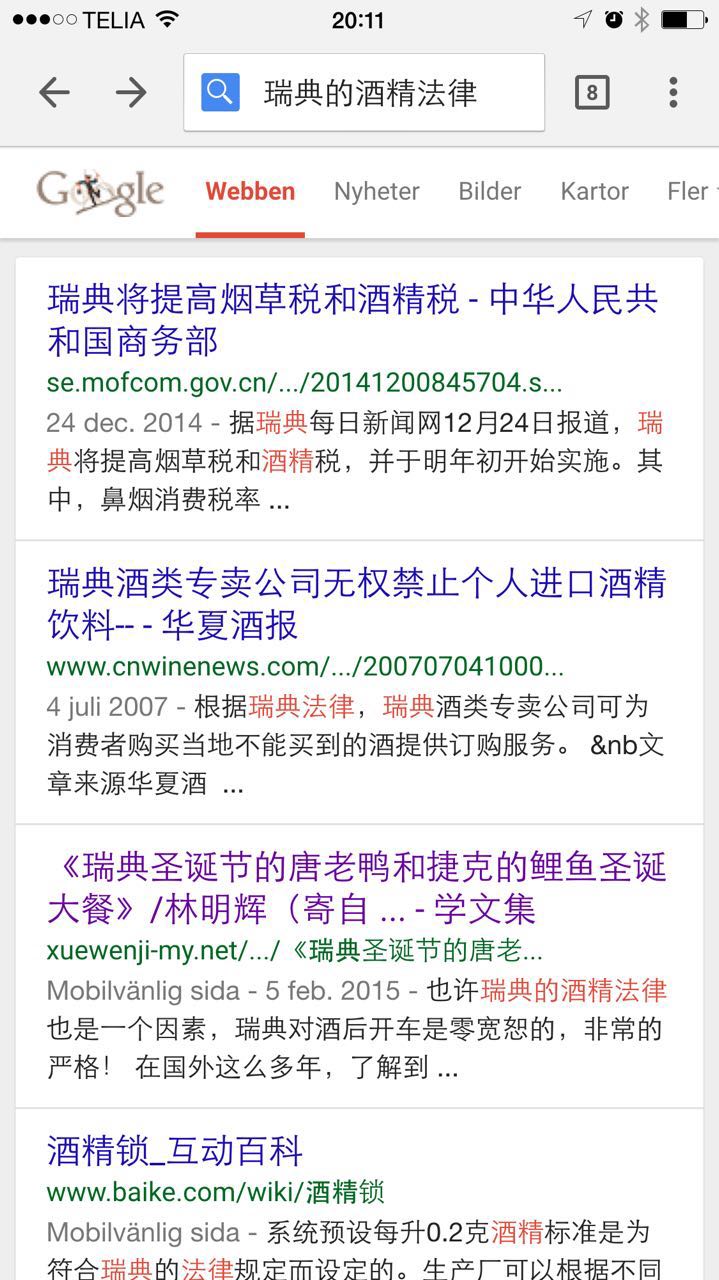
Task: Switch to the Nyheter tab
Action: (376, 191)
